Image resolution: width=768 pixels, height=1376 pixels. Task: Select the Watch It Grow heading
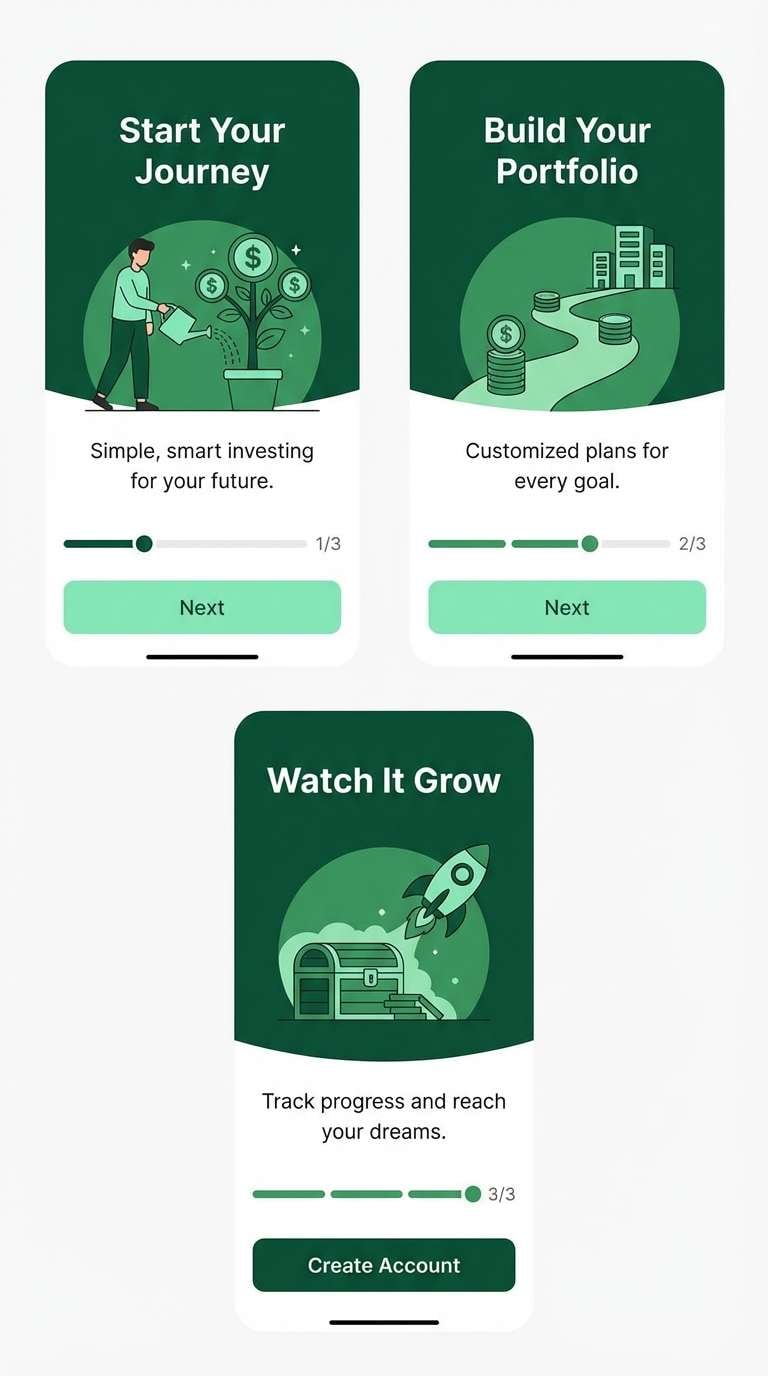click(383, 781)
